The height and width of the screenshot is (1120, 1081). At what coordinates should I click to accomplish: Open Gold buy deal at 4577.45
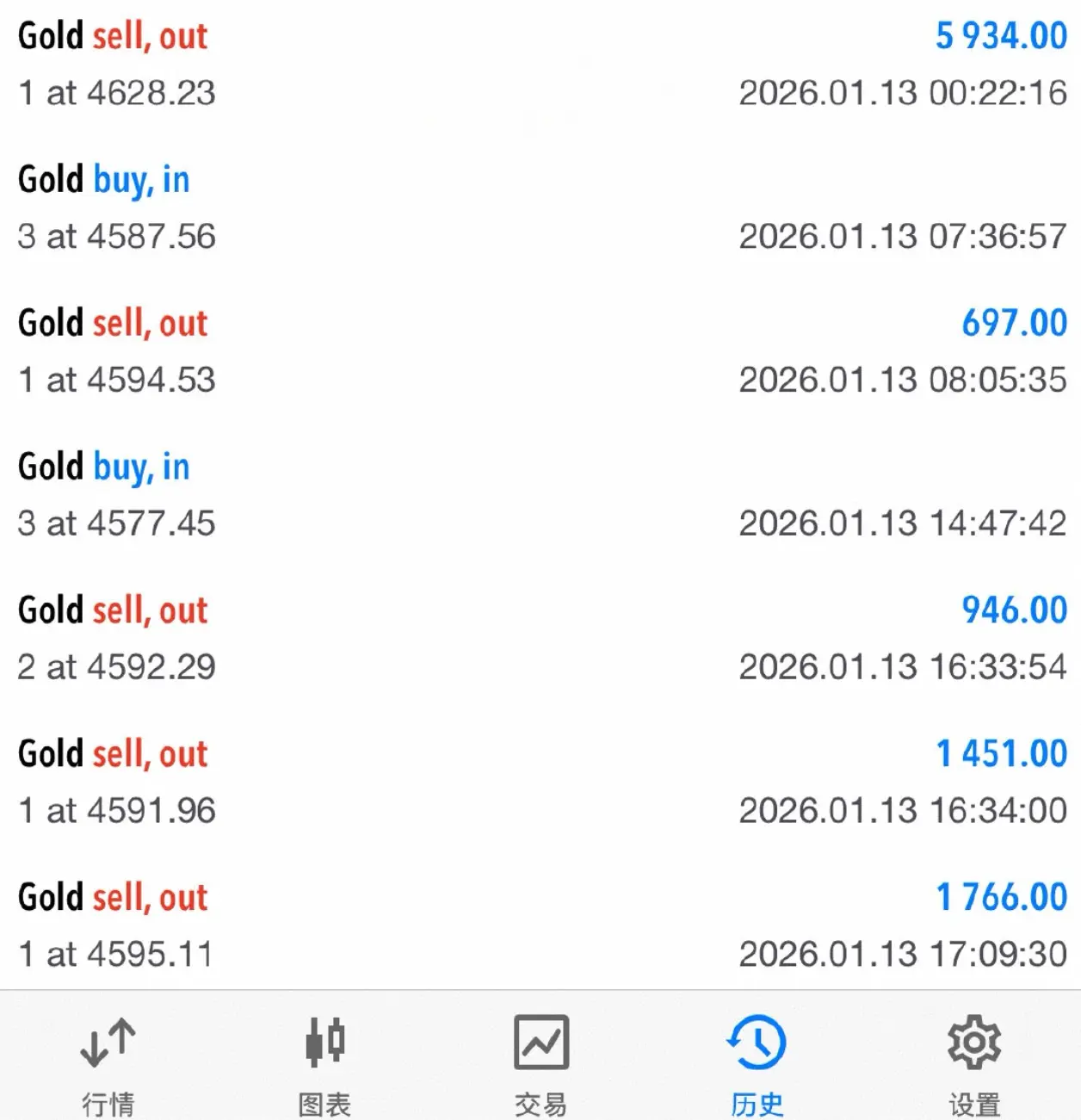(x=540, y=495)
